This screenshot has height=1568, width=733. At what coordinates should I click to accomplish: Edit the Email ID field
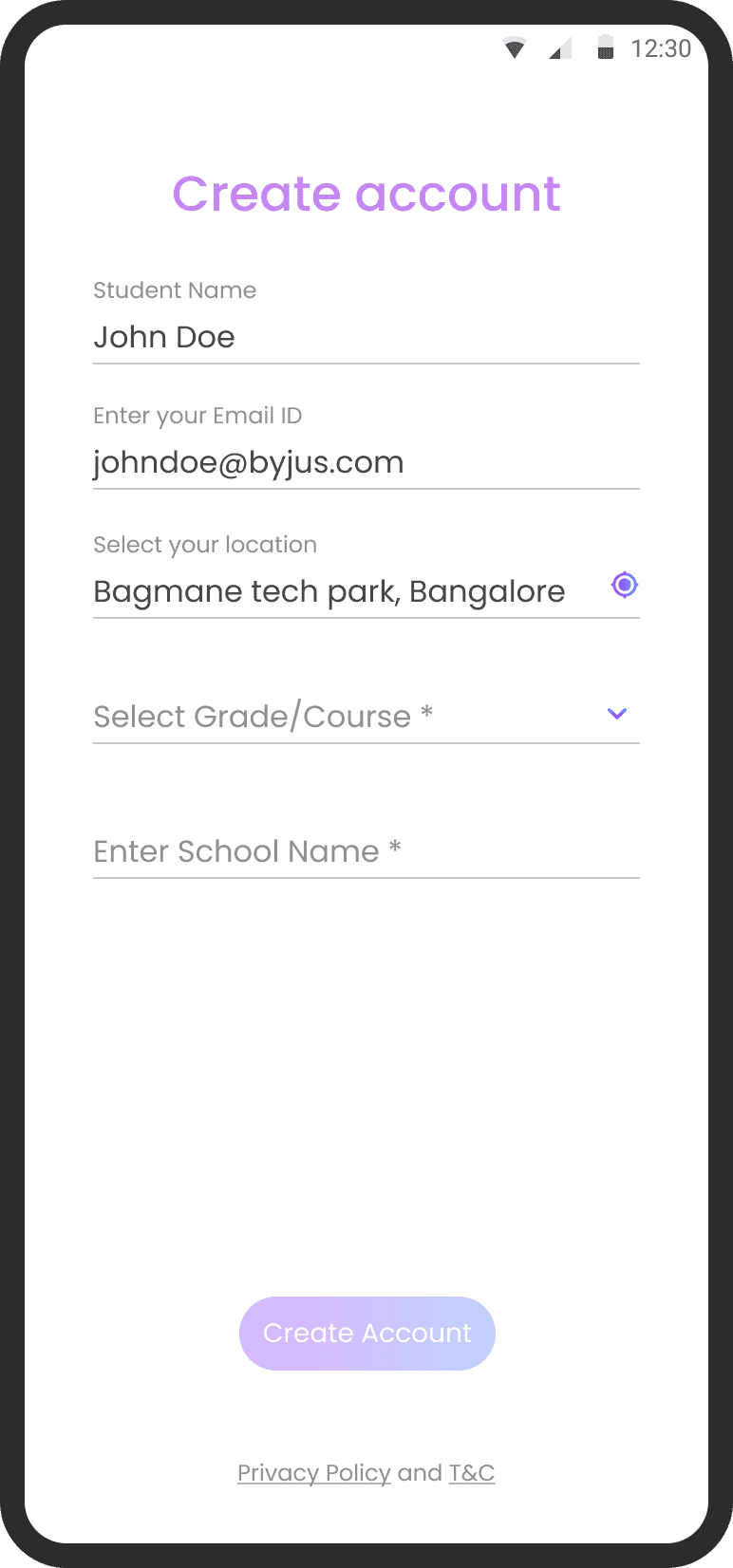tap(366, 462)
